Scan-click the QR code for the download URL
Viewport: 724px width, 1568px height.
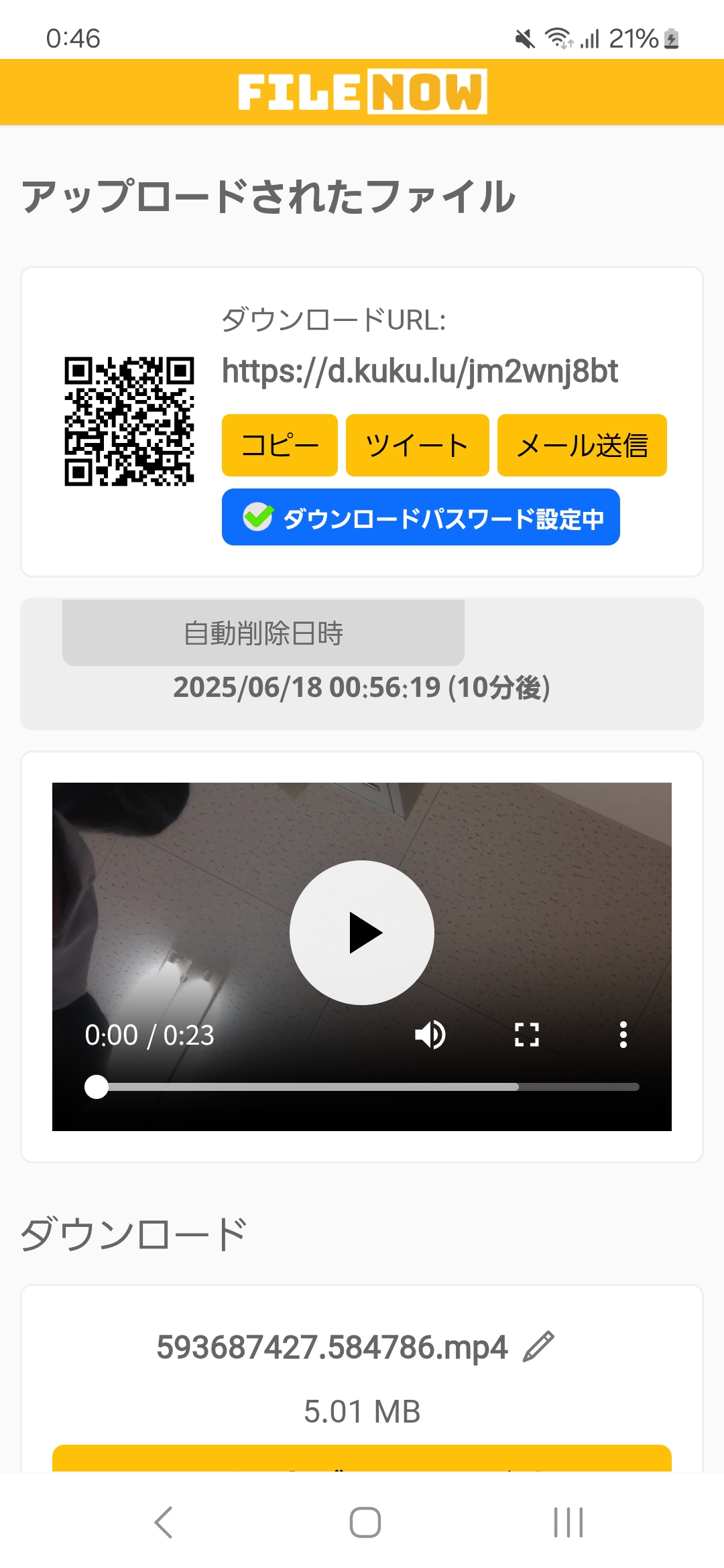[x=129, y=421]
